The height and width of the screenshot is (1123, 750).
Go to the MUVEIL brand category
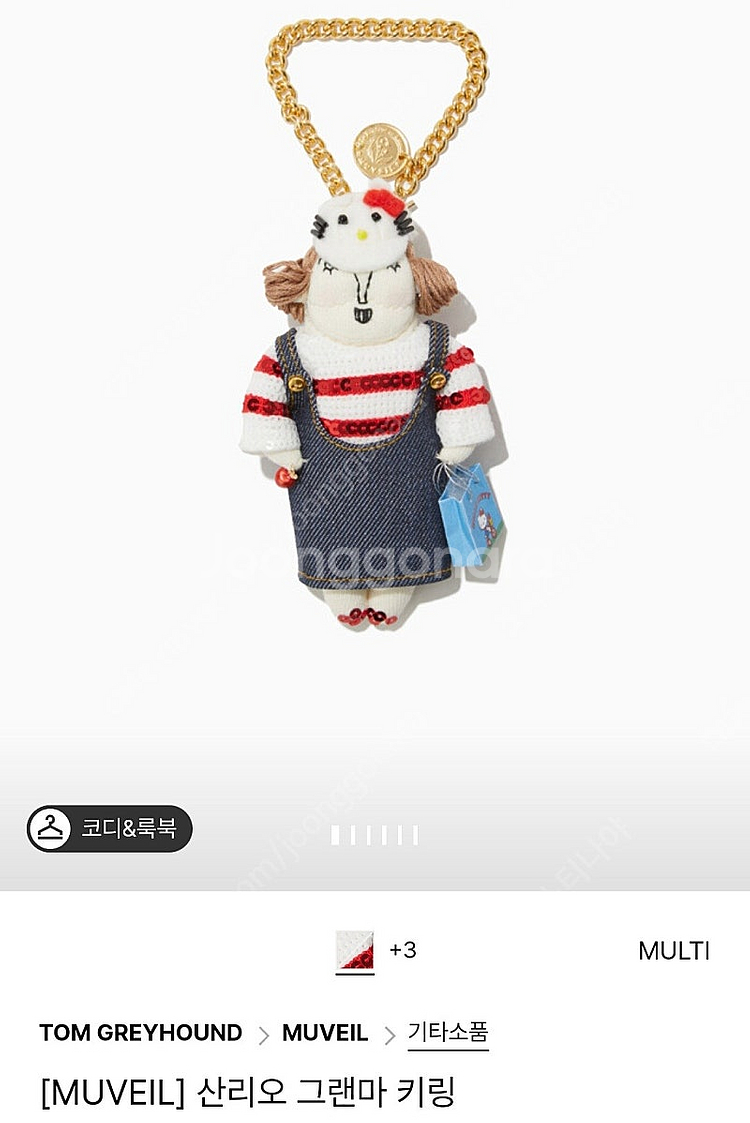(325, 1033)
